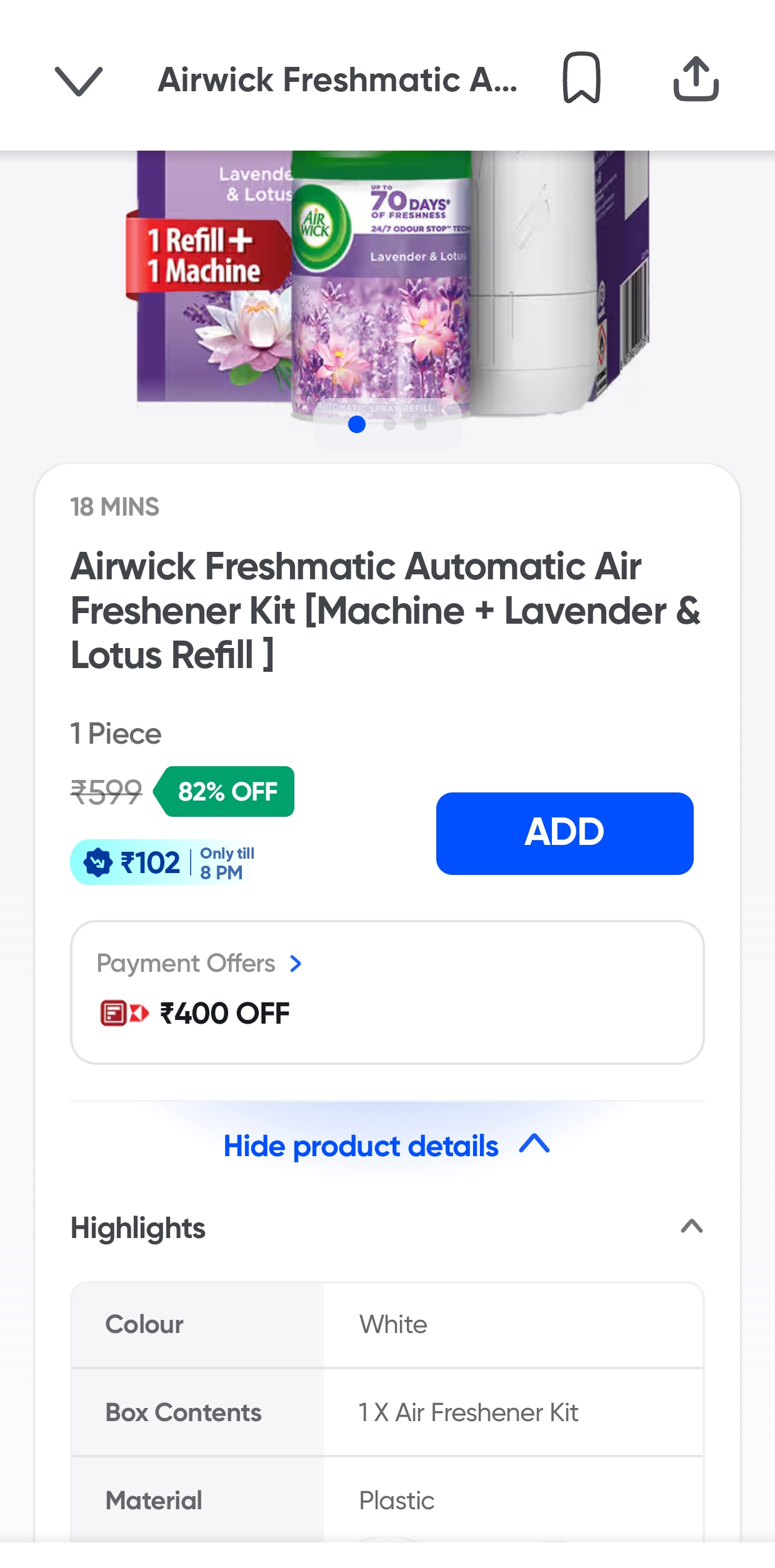The width and height of the screenshot is (775, 1568).
Task: Hide product details
Action: tap(386, 1146)
